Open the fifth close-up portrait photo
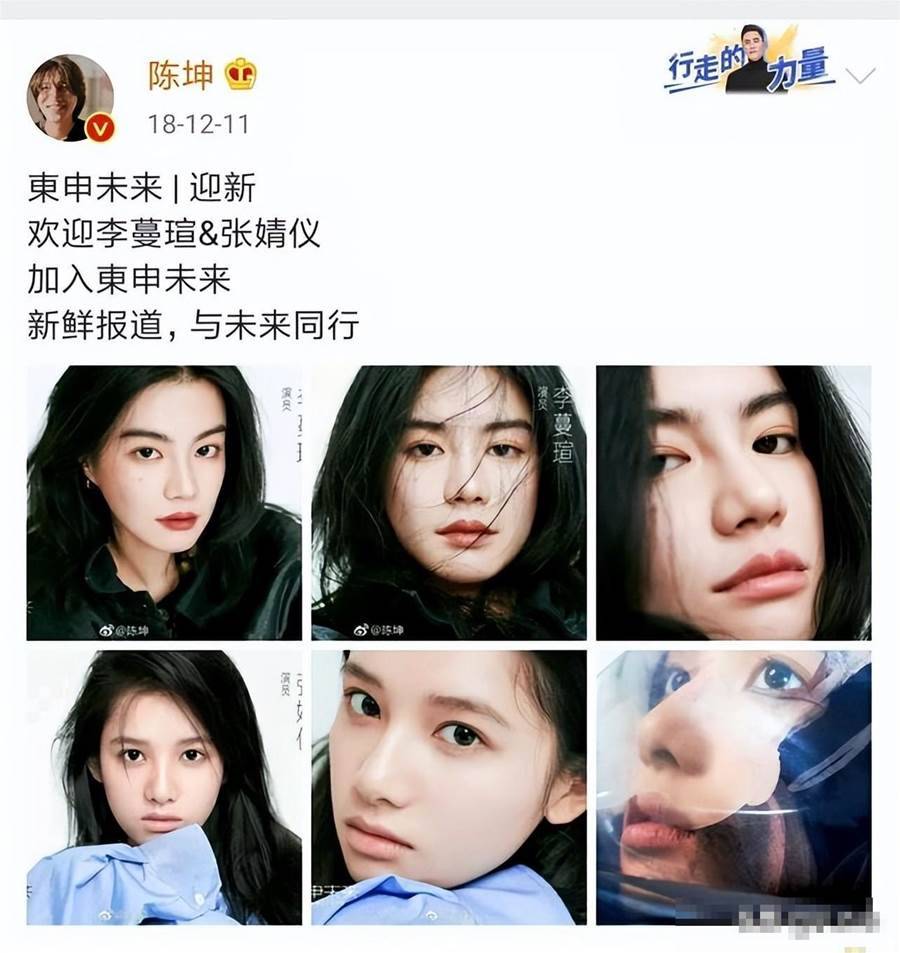 point(449,787)
